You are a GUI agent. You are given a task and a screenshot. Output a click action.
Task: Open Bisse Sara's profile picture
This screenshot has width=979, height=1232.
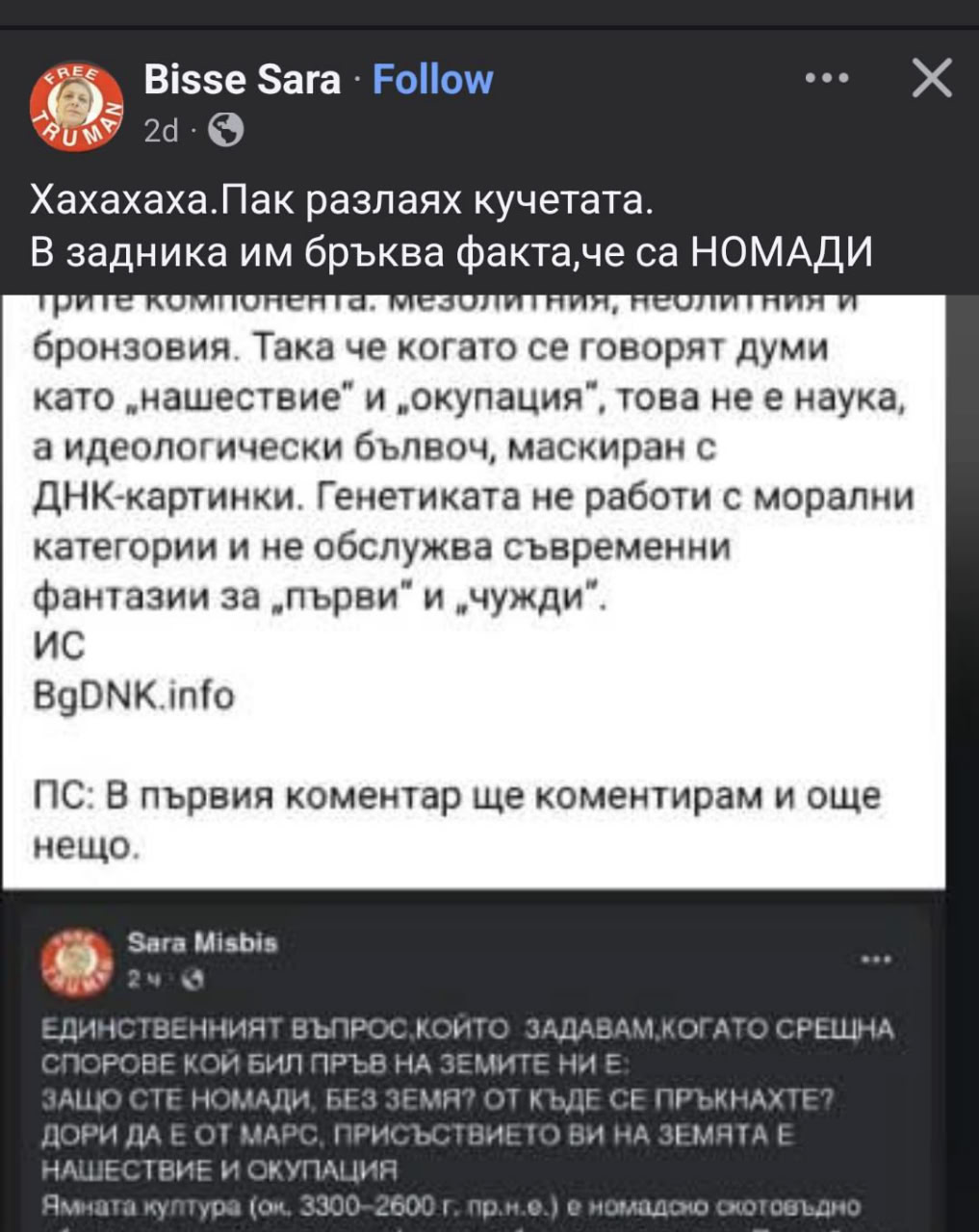pos(77,105)
